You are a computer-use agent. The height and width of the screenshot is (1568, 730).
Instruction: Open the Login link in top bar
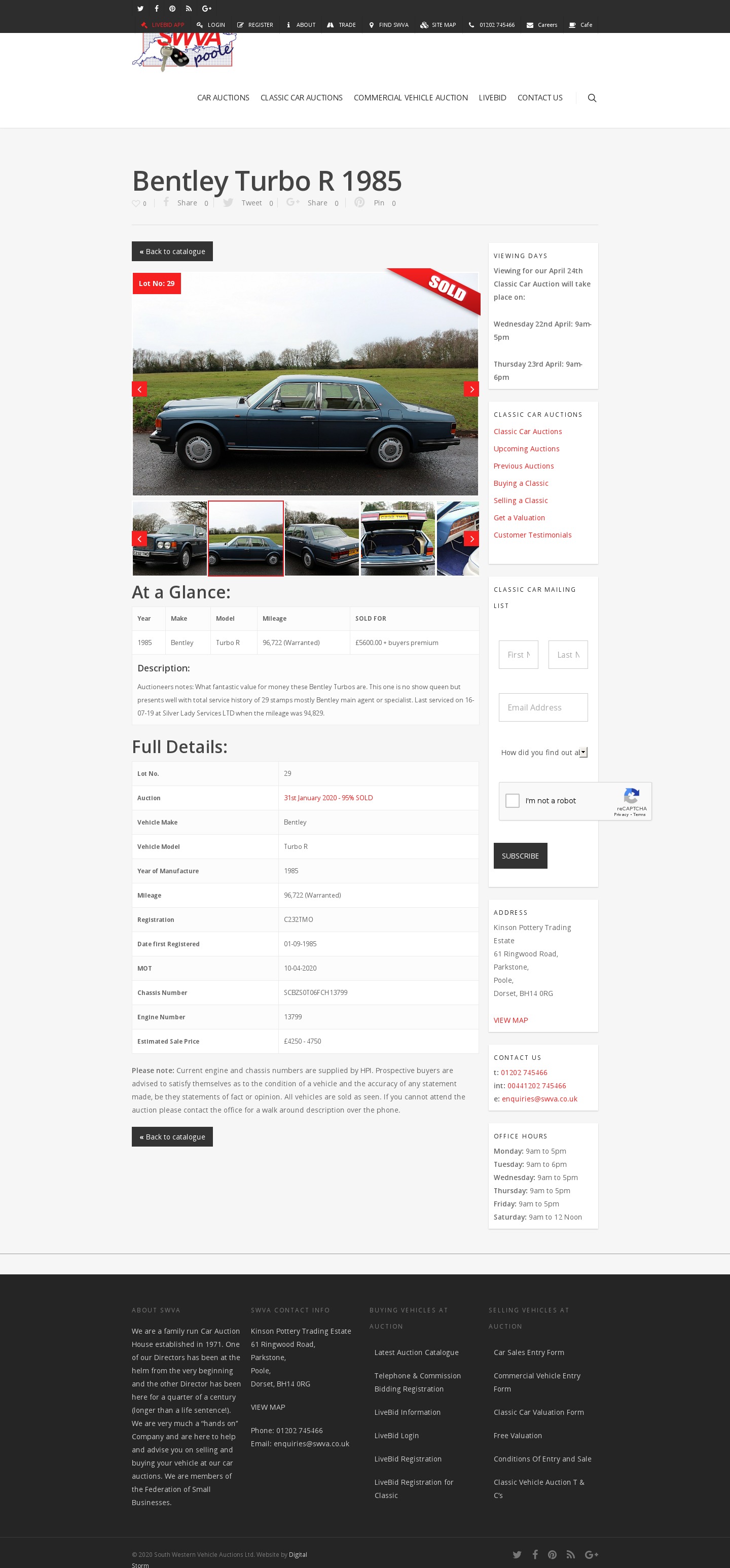[x=211, y=25]
